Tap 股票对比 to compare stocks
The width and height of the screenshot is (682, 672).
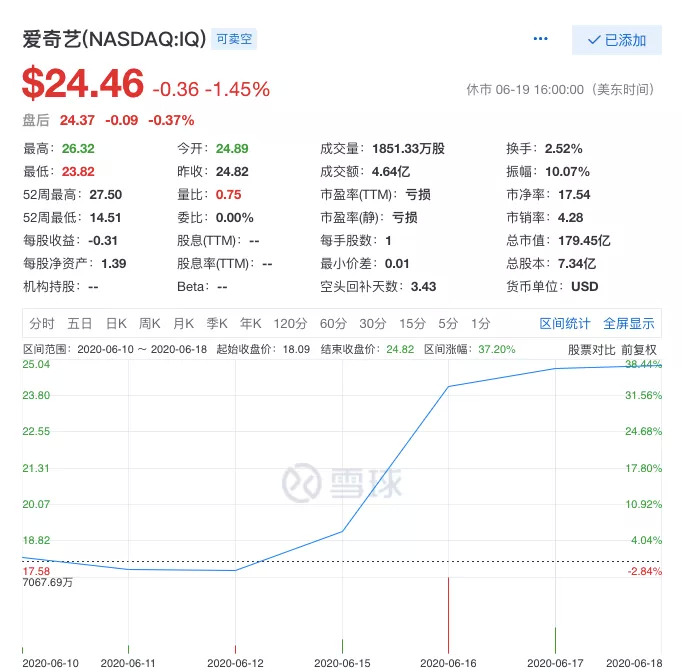pos(592,349)
